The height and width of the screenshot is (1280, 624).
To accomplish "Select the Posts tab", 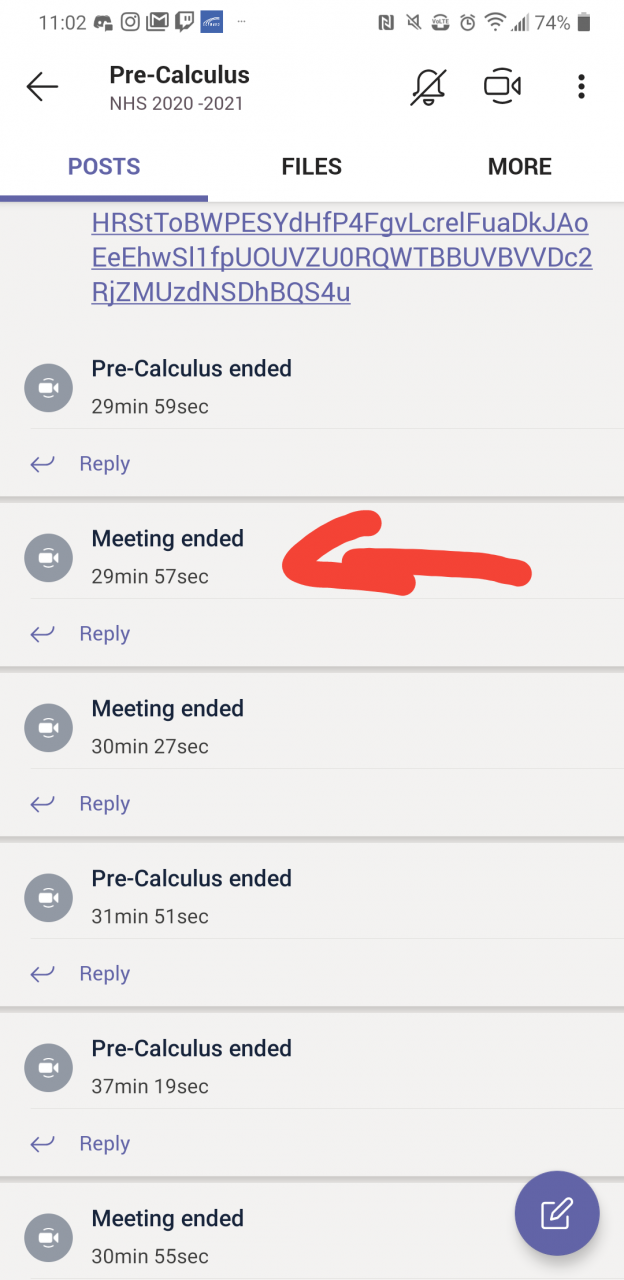I will (x=104, y=167).
